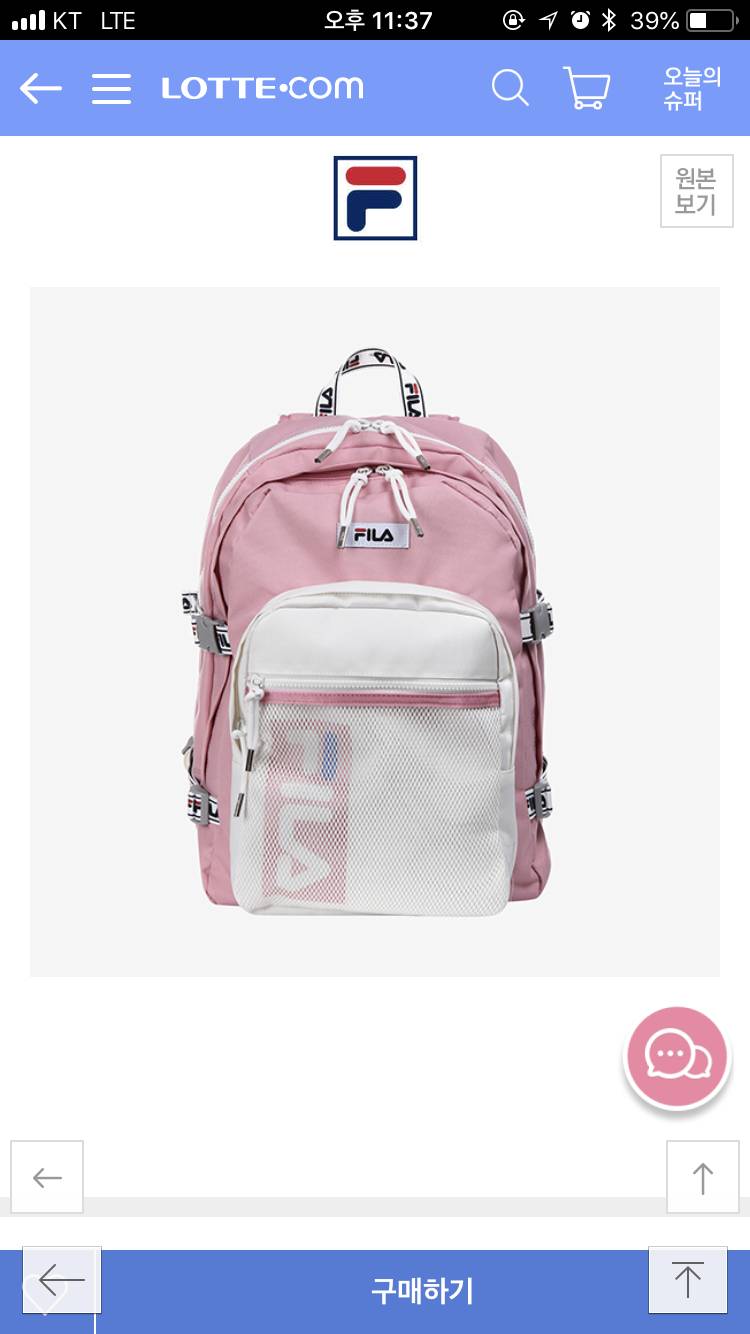Viewport: 750px width, 1334px height.
Task: Tap the 원본보기 button
Action: 696,191
